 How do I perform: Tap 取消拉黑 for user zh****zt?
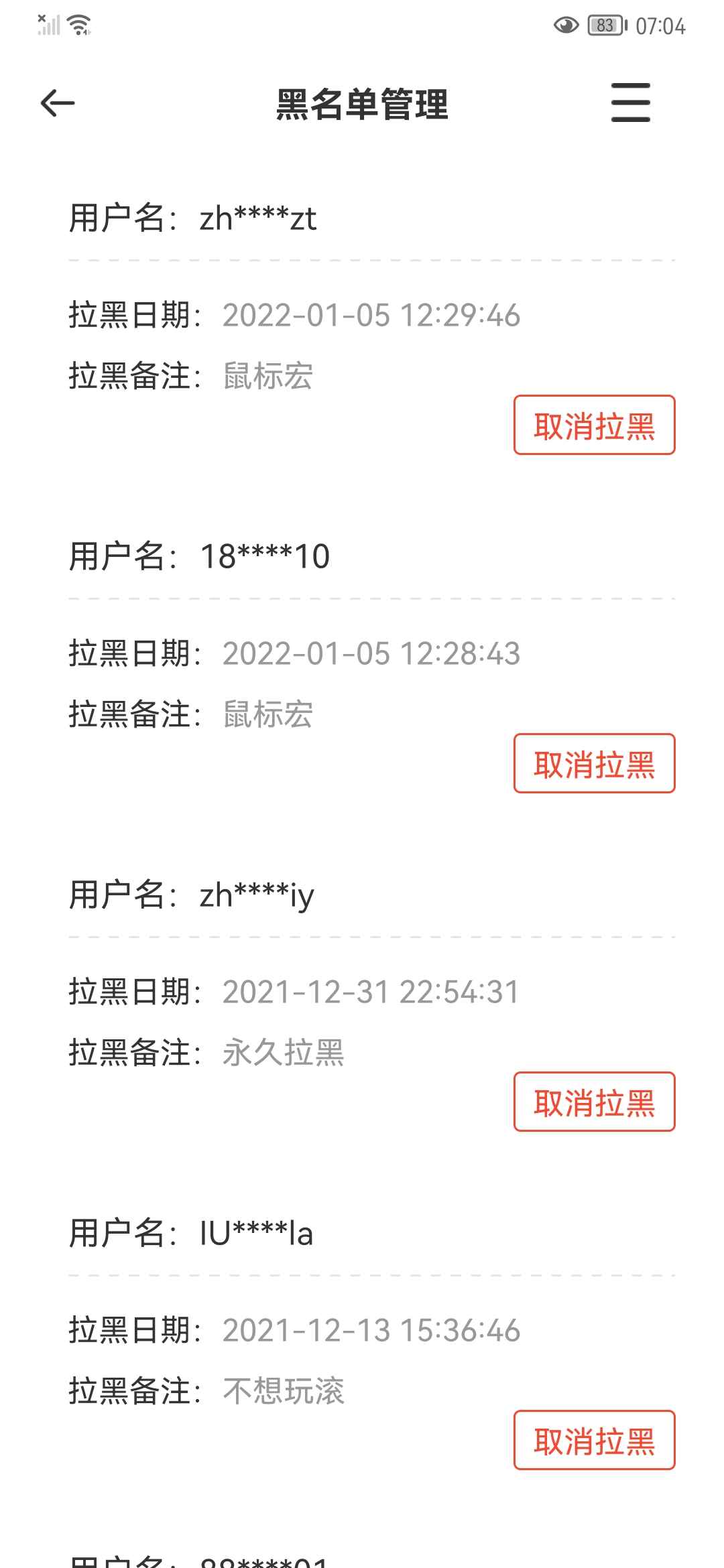tap(594, 425)
